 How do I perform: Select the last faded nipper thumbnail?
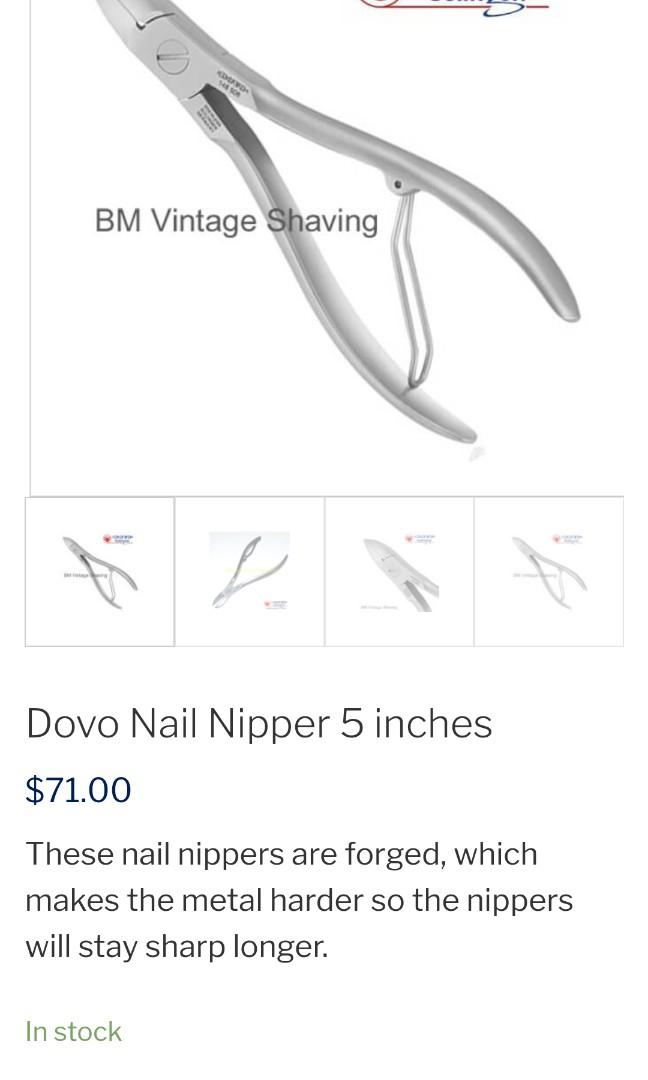coord(549,572)
